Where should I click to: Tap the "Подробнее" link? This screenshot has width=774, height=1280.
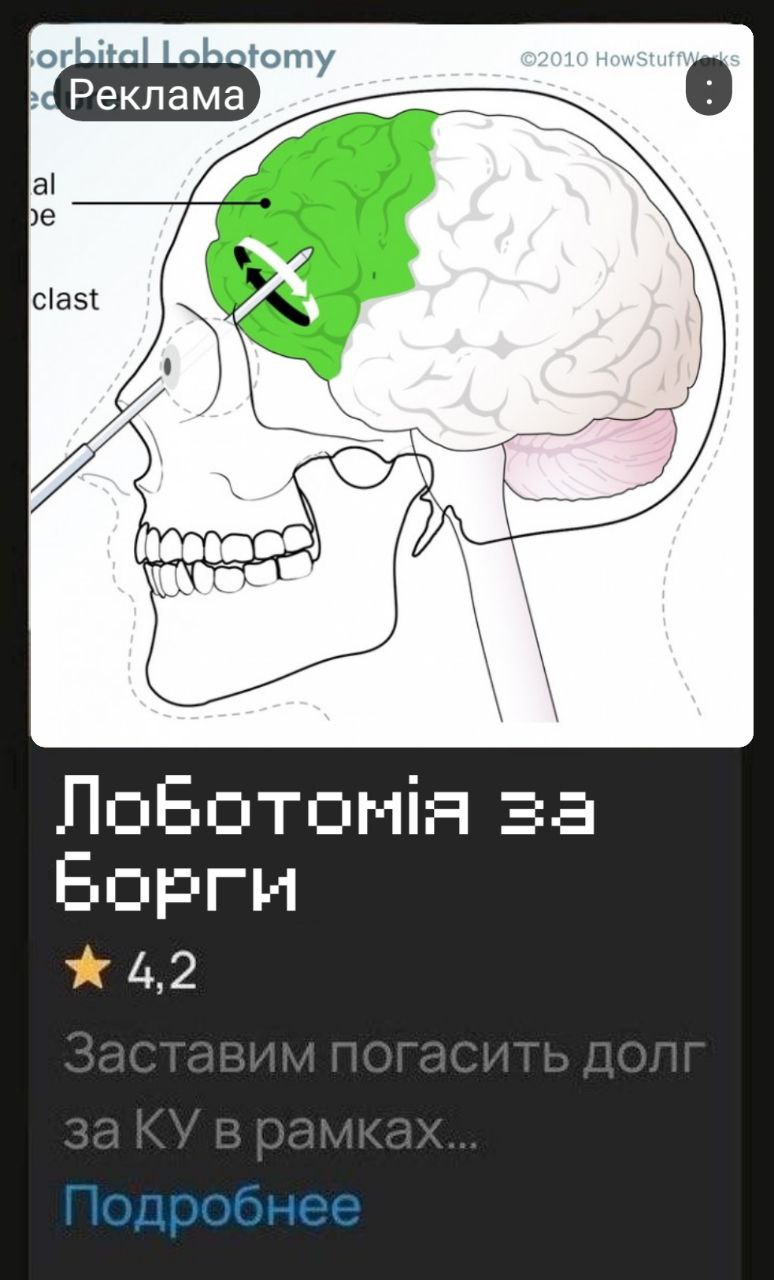pos(211,1207)
